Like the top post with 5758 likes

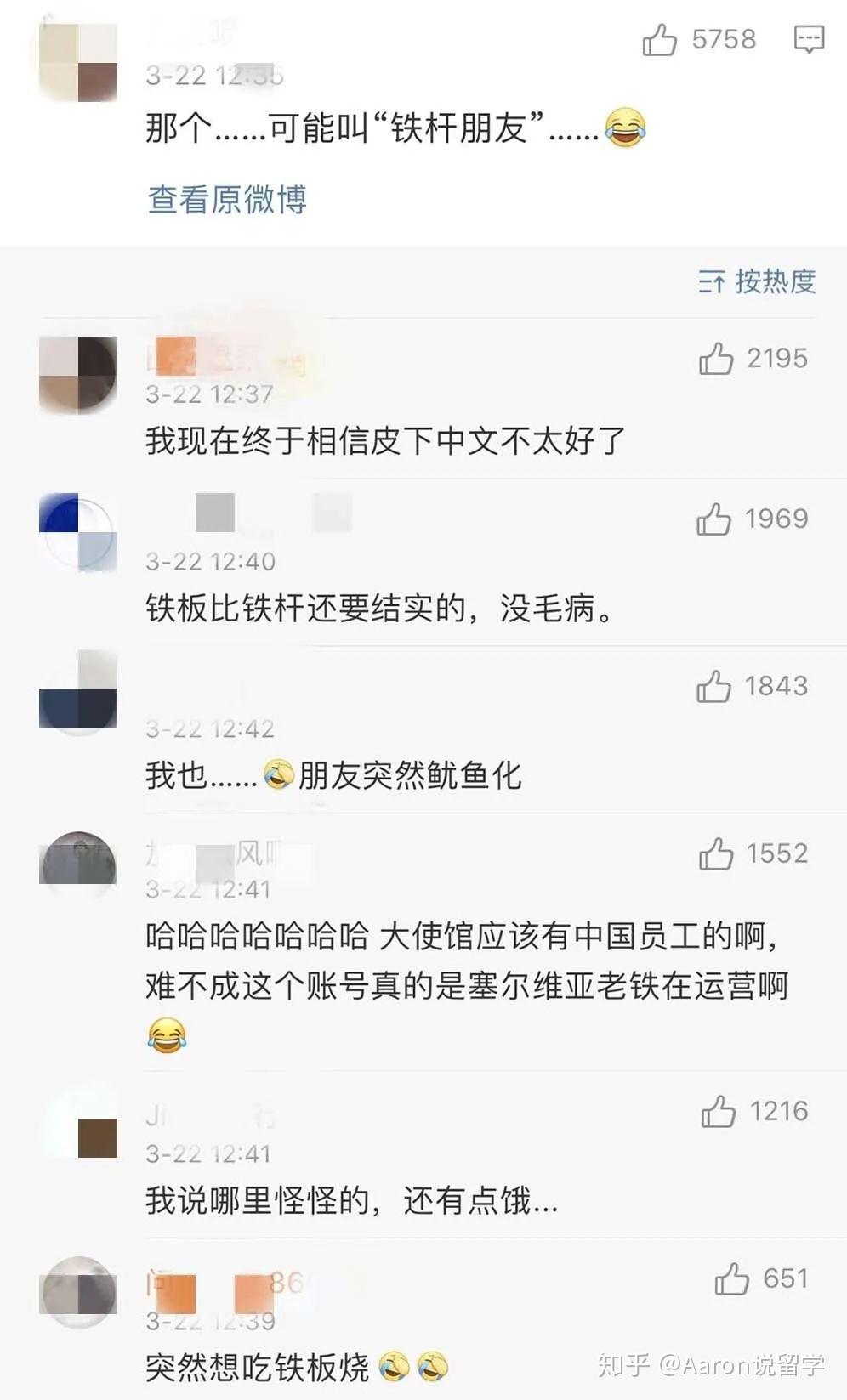point(660,39)
